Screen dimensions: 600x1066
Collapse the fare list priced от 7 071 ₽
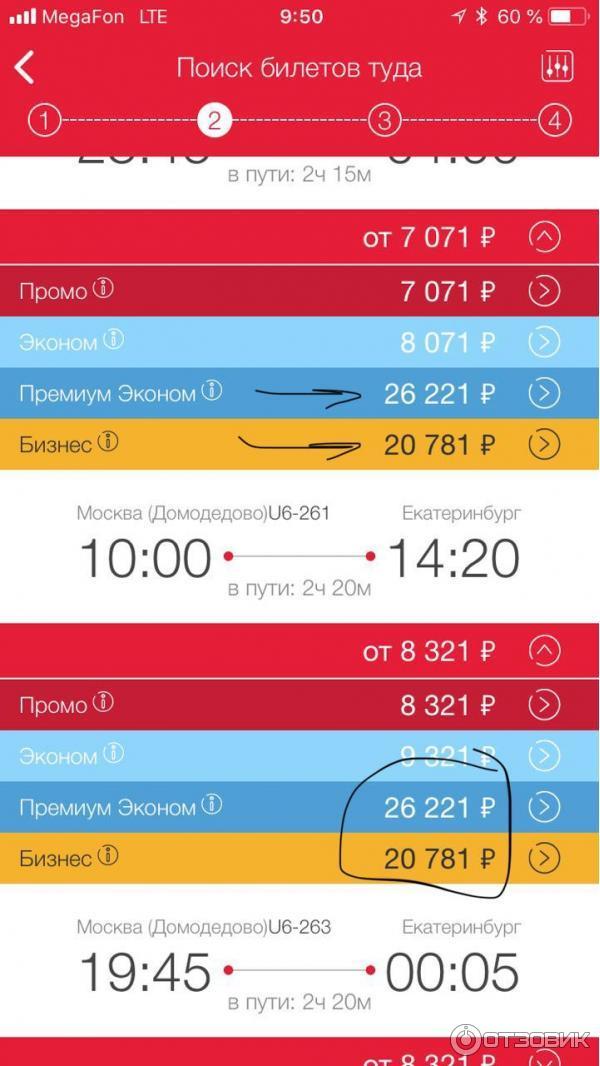click(543, 238)
